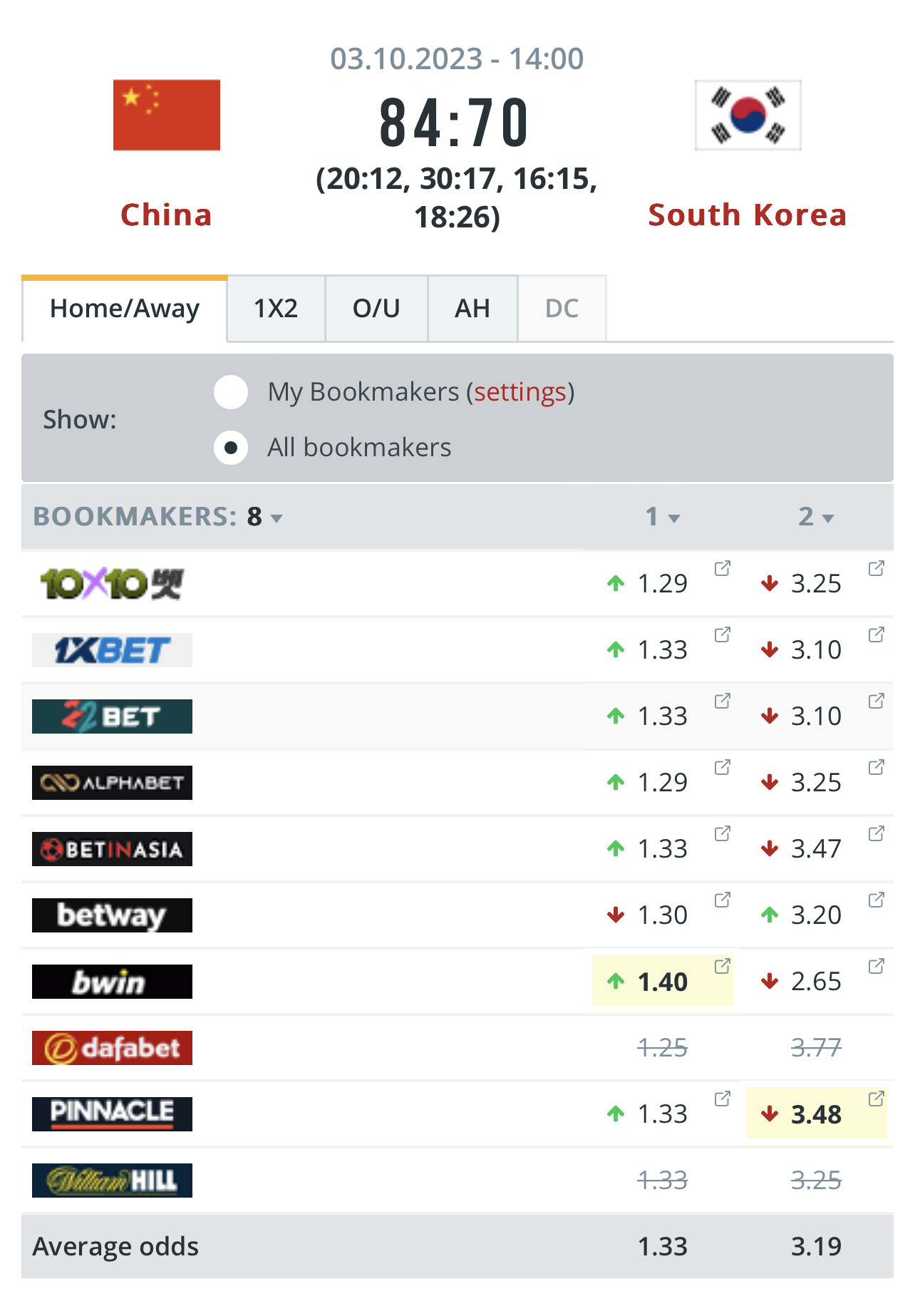Sort odds by column 1
This screenshot has width=915, height=1316.
(x=663, y=517)
